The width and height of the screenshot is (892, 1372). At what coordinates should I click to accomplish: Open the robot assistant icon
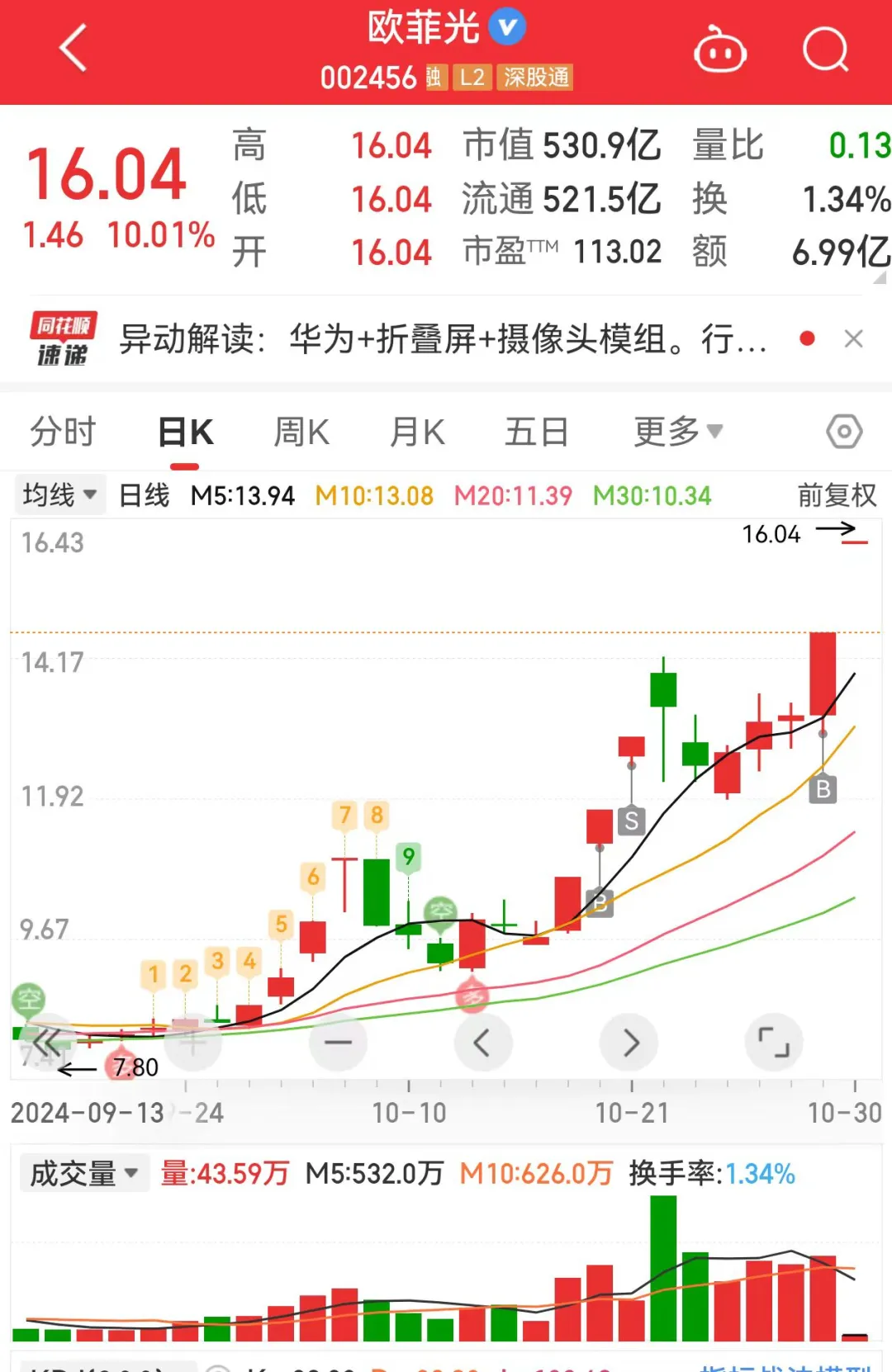click(x=719, y=51)
